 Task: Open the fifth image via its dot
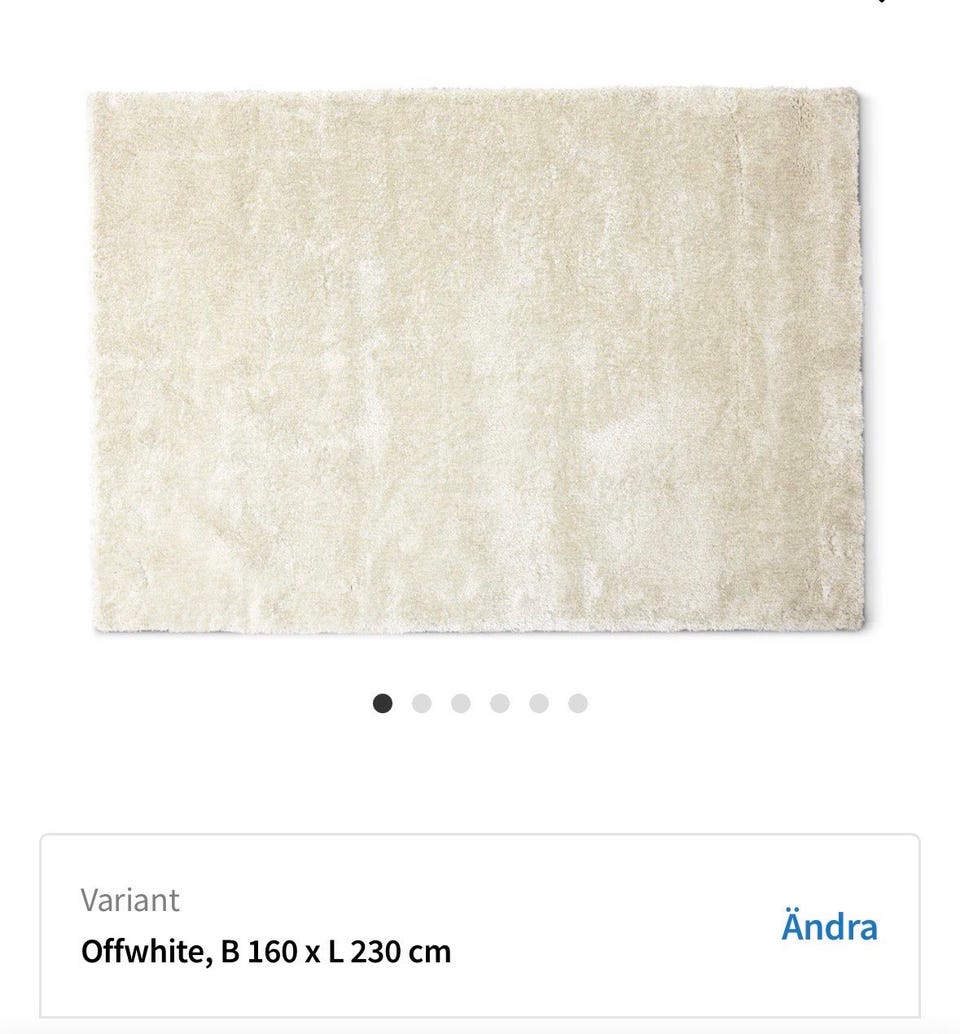[537, 703]
